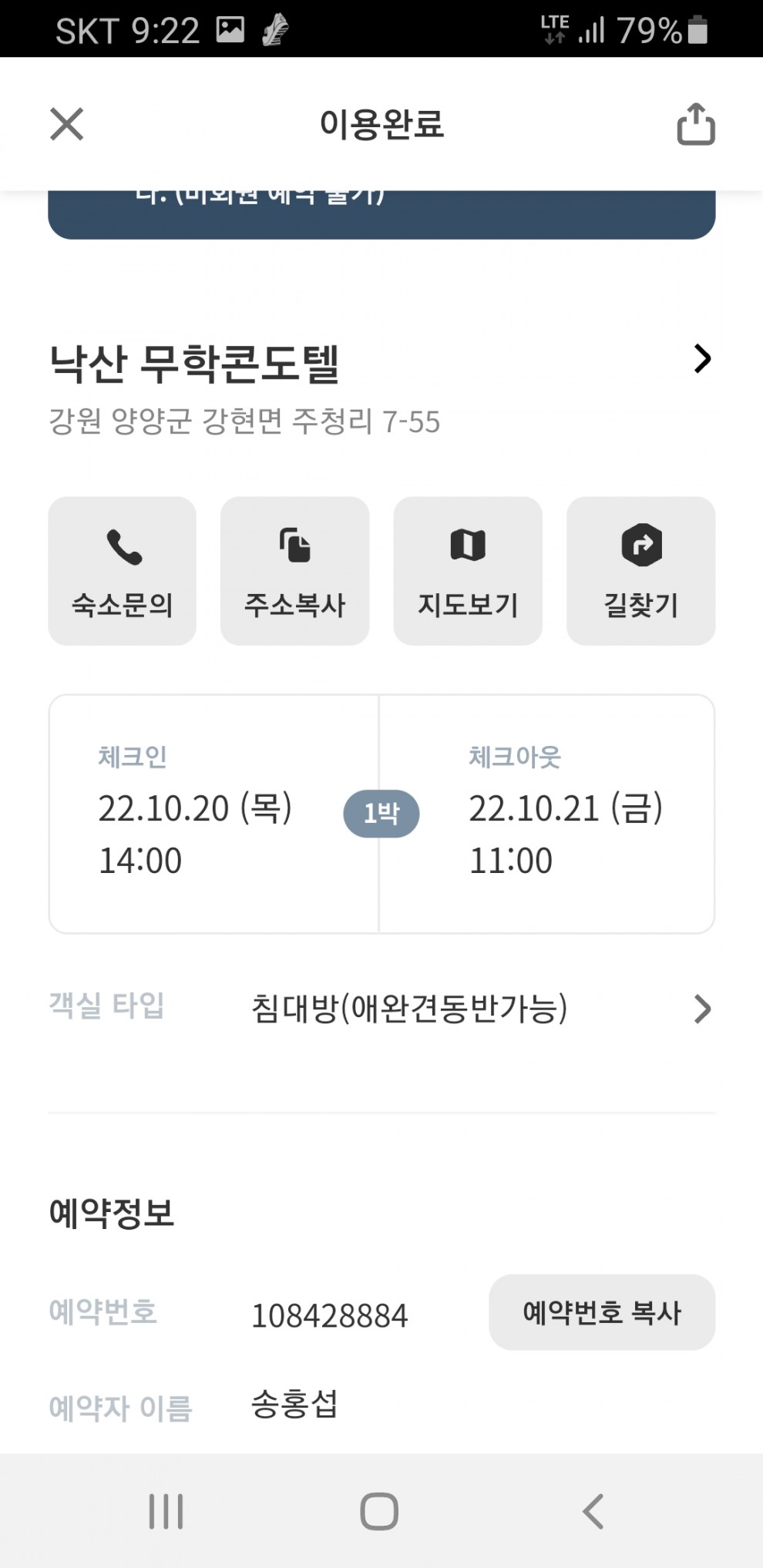Get directions with 길찾기

pyautogui.click(x=641, y=571)
